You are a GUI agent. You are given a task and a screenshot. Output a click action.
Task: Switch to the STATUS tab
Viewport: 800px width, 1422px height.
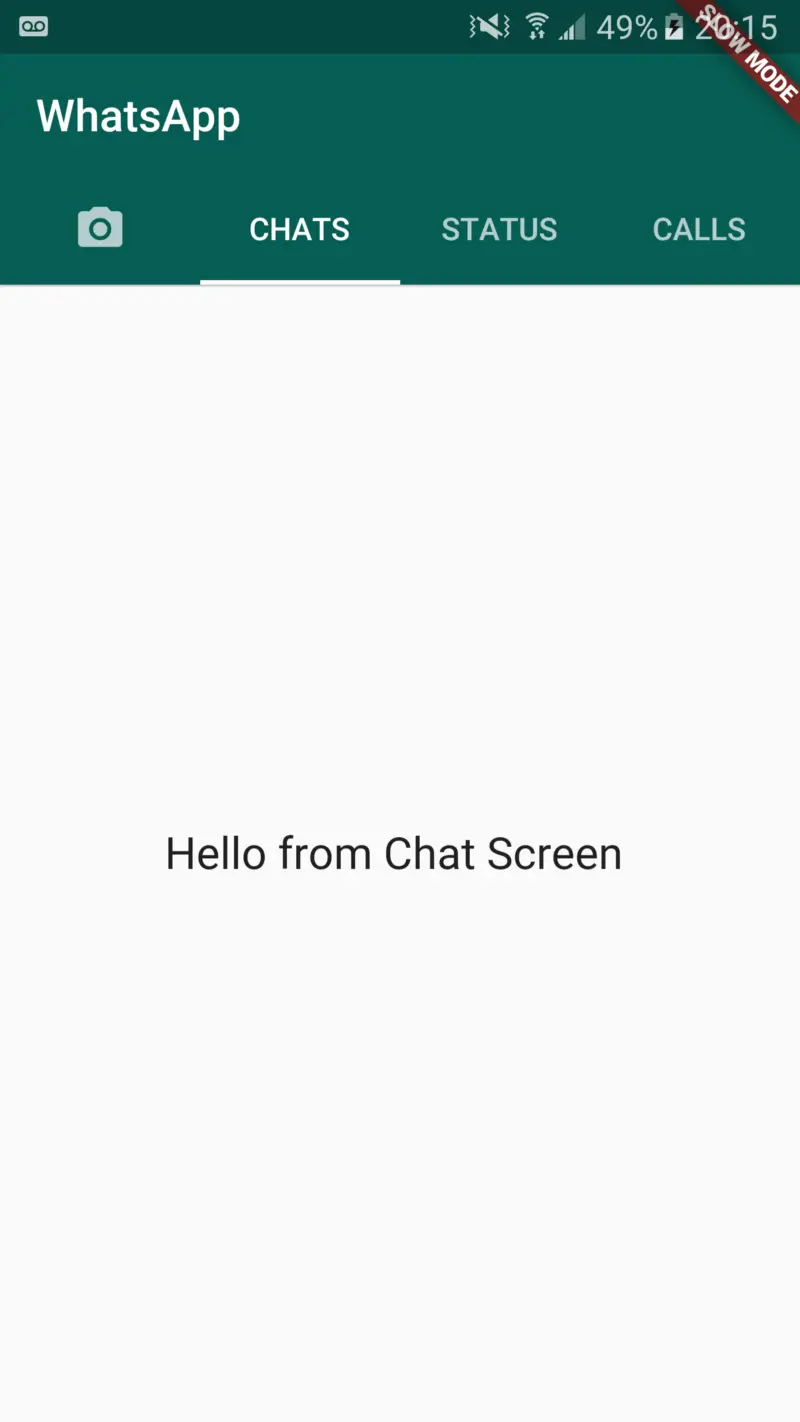point(499,230)
